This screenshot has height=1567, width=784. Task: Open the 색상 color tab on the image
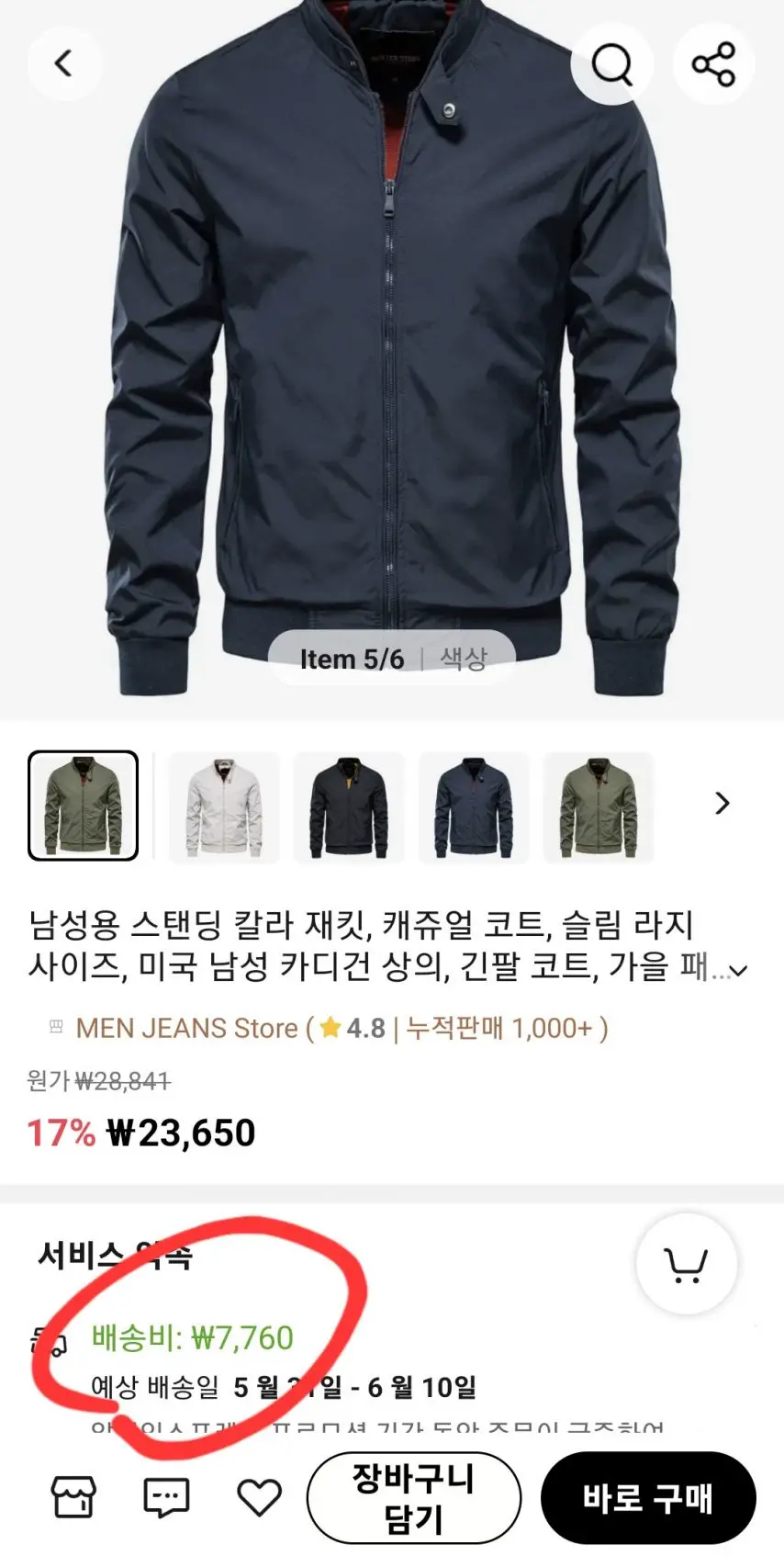click(x=463, y=659)
